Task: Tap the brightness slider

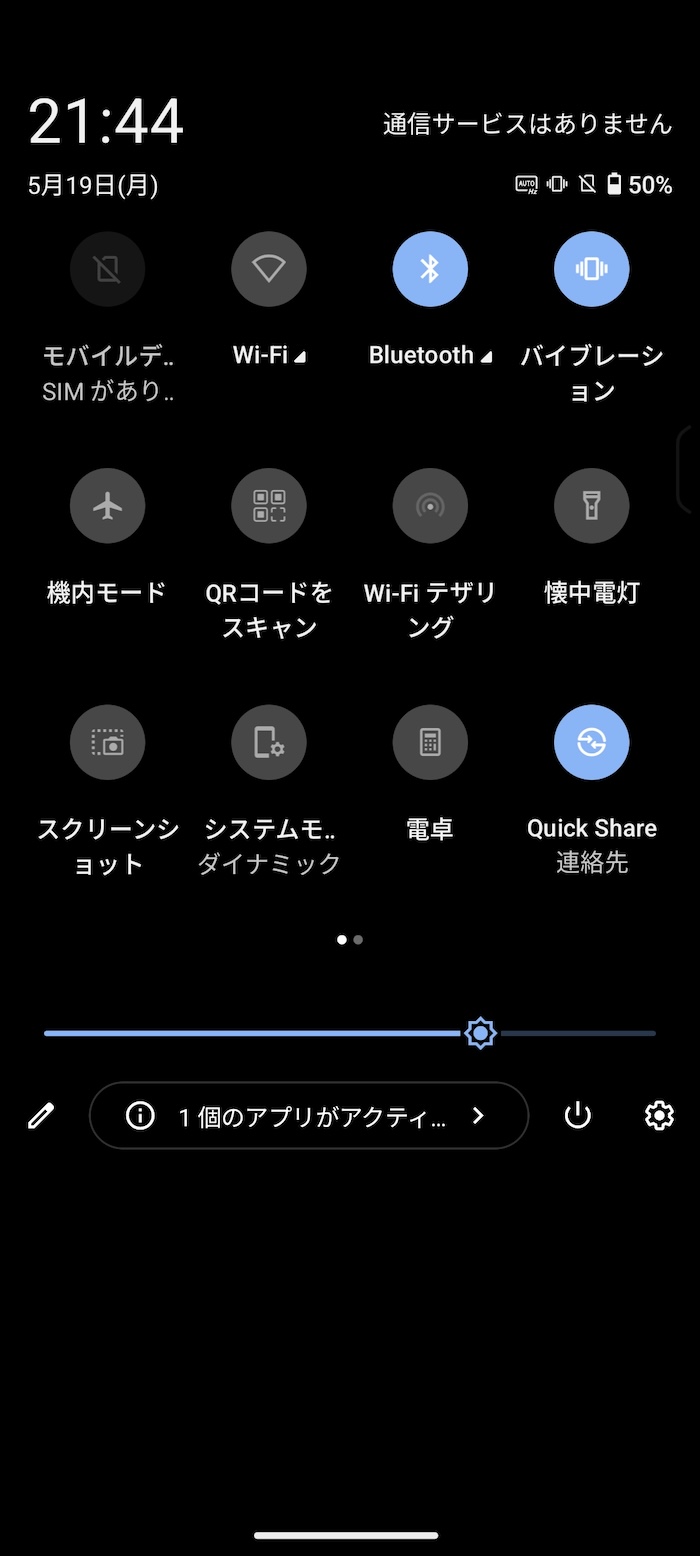Action: (350, 1033)
